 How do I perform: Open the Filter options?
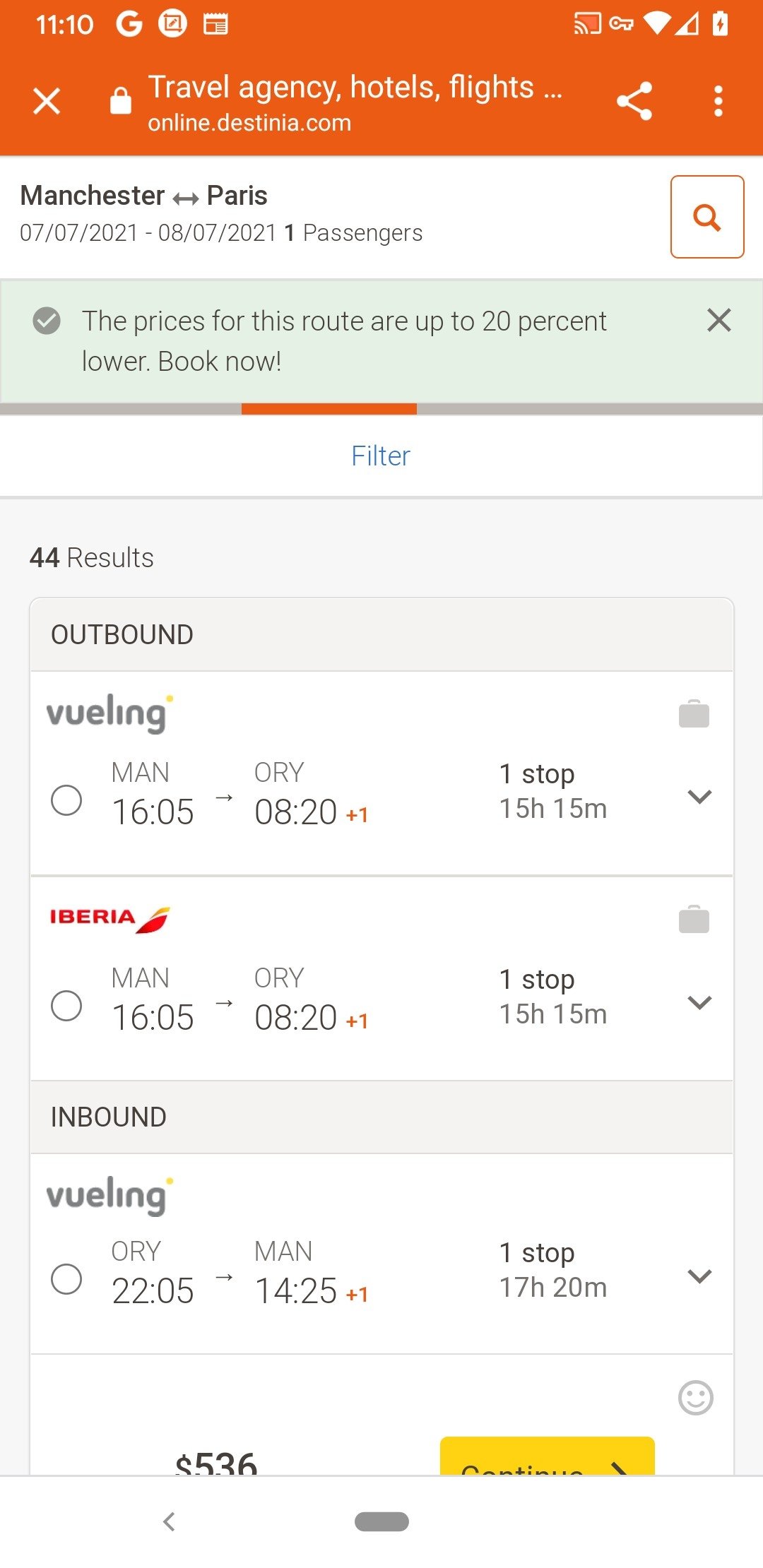point(381,456)
